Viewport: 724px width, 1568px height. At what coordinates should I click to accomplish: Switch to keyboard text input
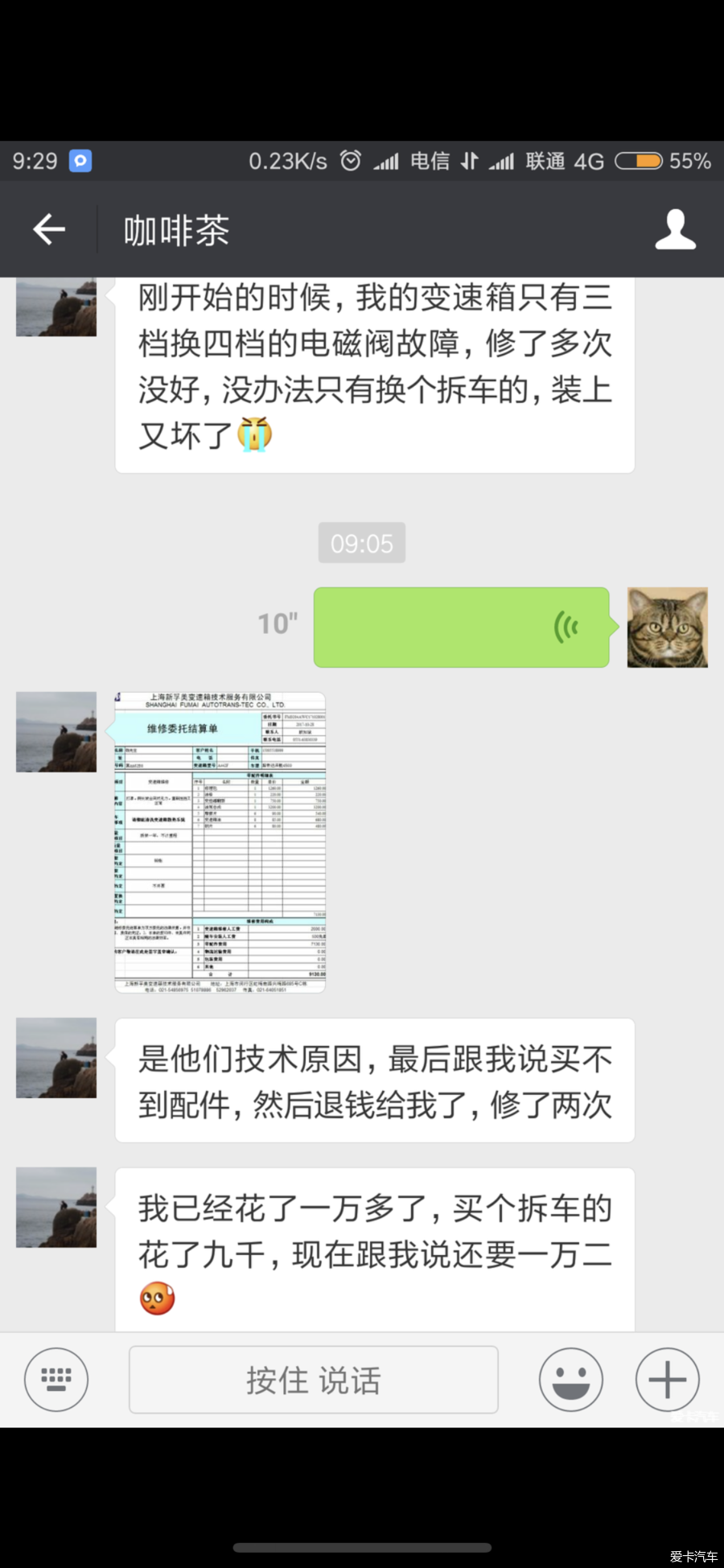tap(56, 1379)
